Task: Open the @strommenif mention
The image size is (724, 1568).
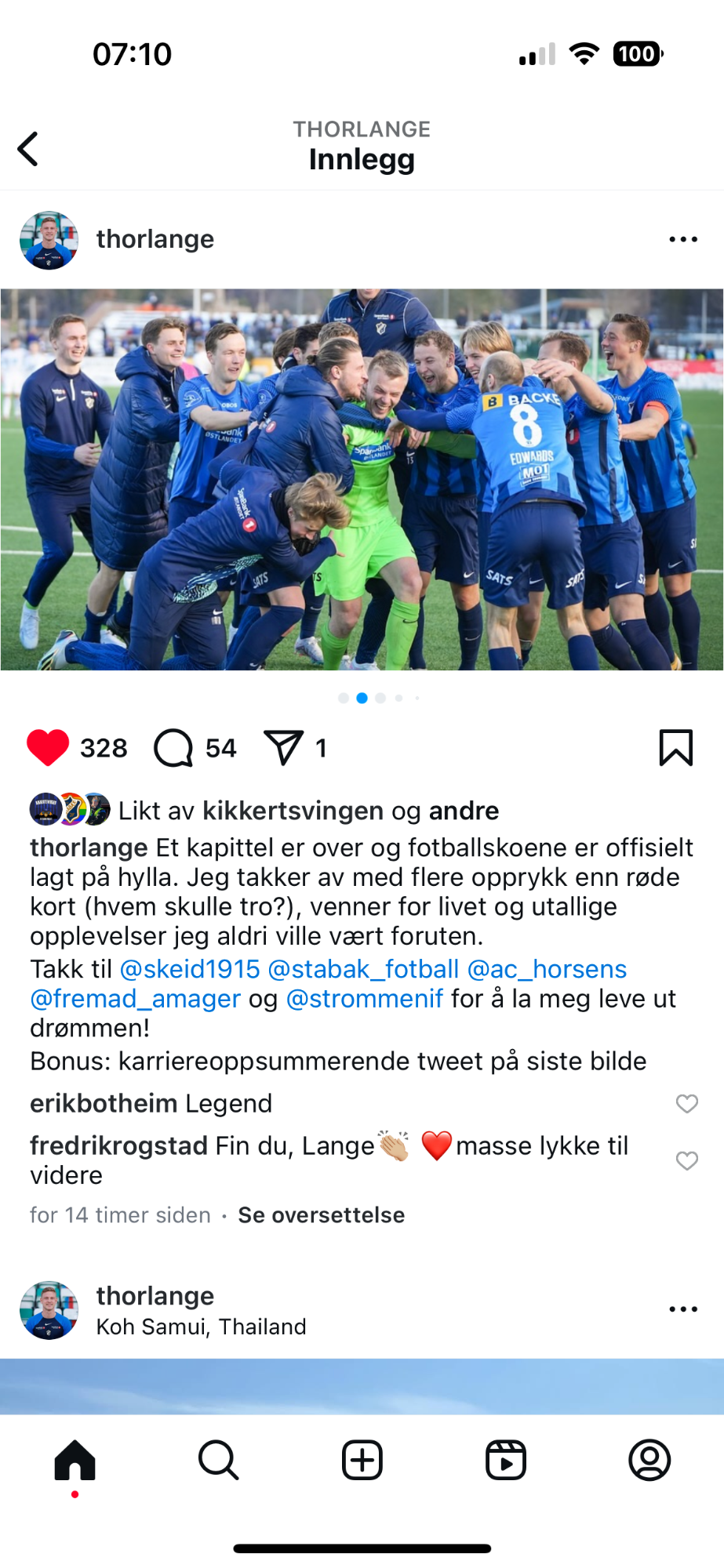Action: [365, 999]
